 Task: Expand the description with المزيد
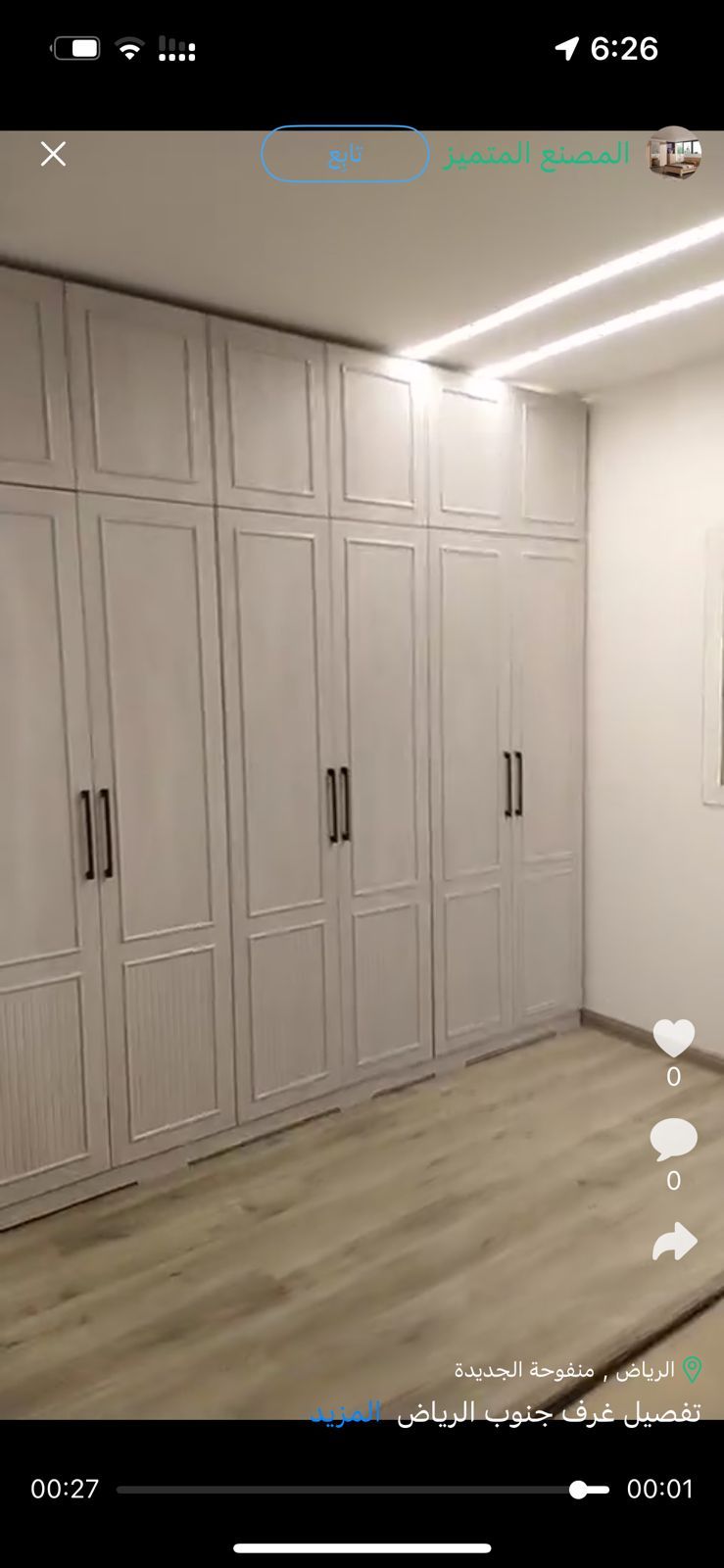pyautogui.click(x=346, y=1412)
